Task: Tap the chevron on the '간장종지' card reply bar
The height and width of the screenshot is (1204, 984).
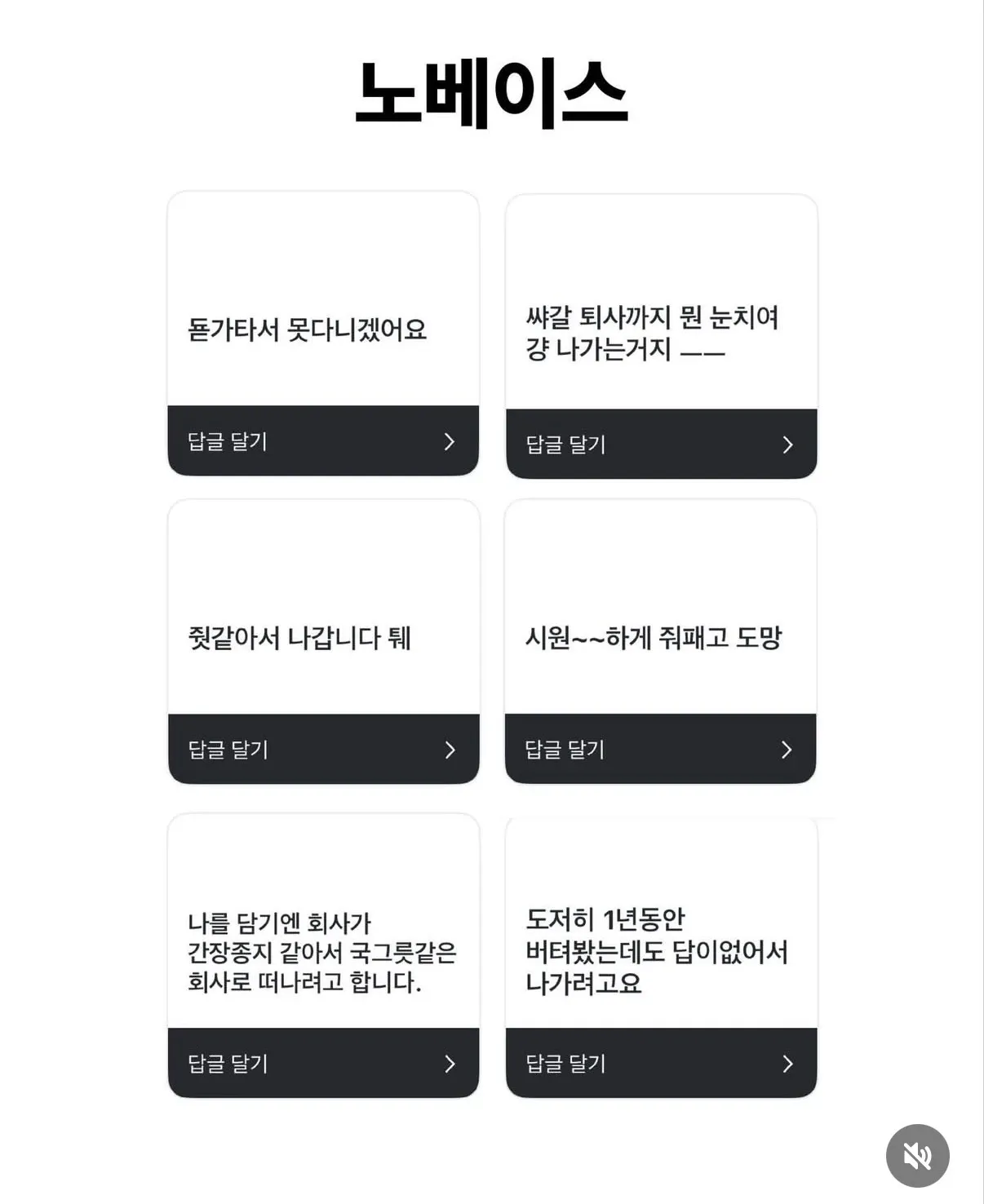Action: [448, 1064]
